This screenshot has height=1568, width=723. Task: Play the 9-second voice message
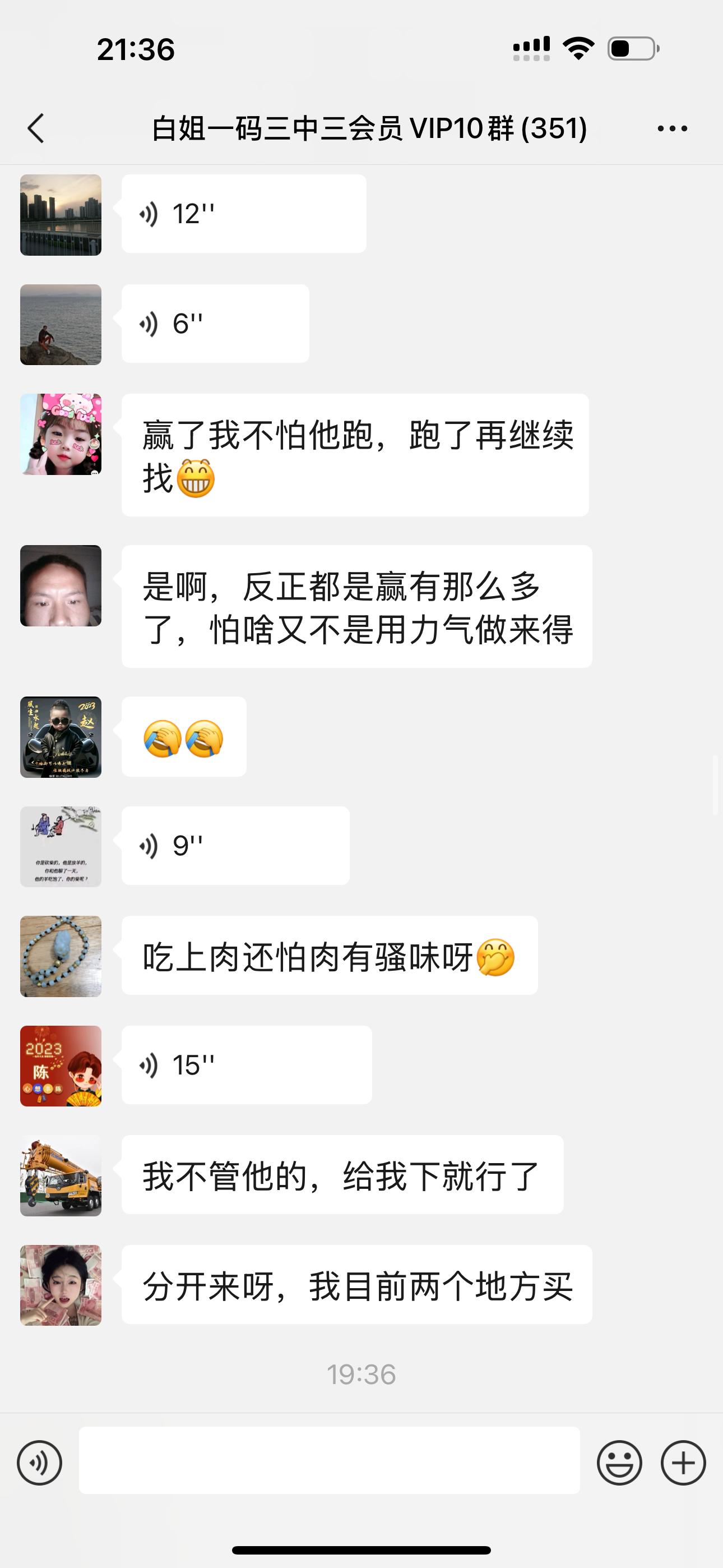coord(235,846)
